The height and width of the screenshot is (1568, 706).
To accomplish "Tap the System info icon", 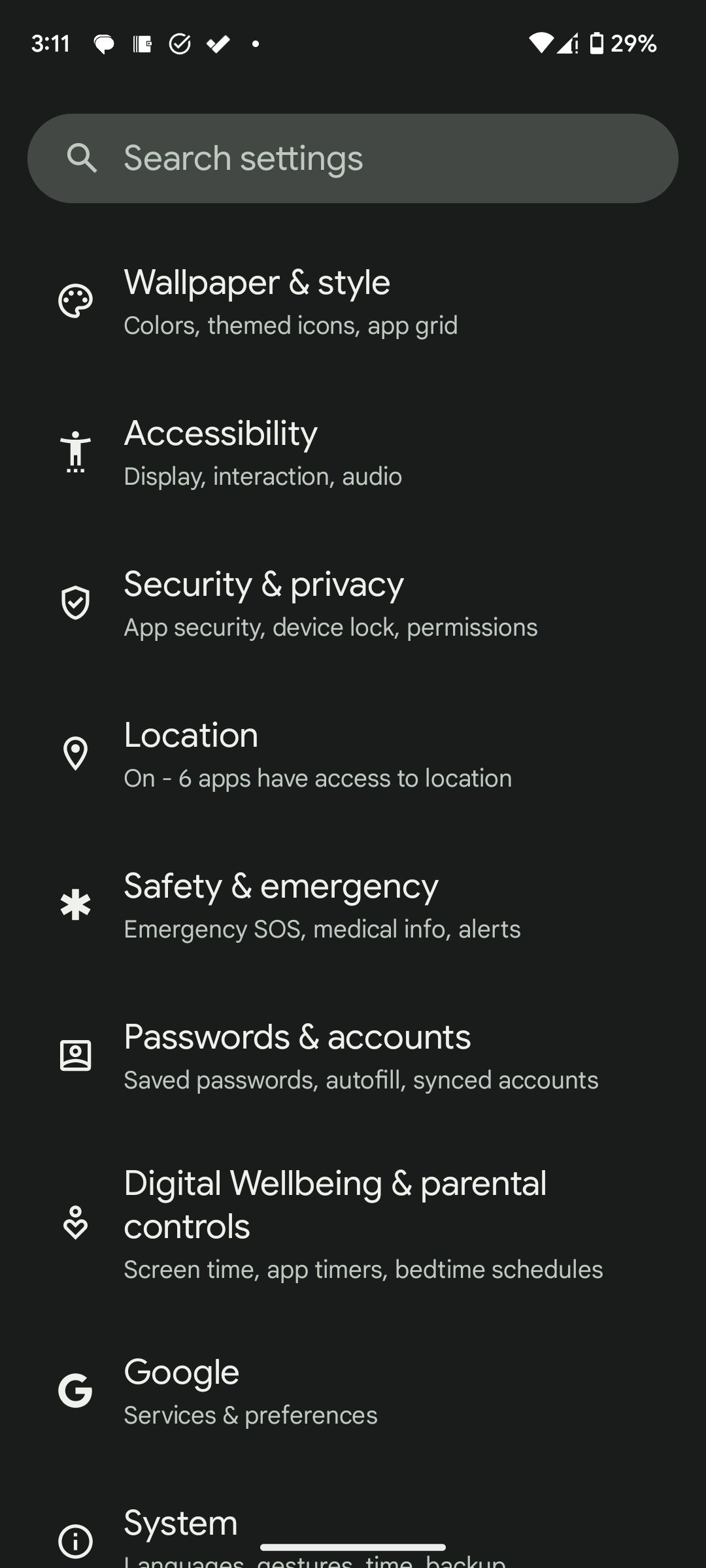I will pos(75,1541).
